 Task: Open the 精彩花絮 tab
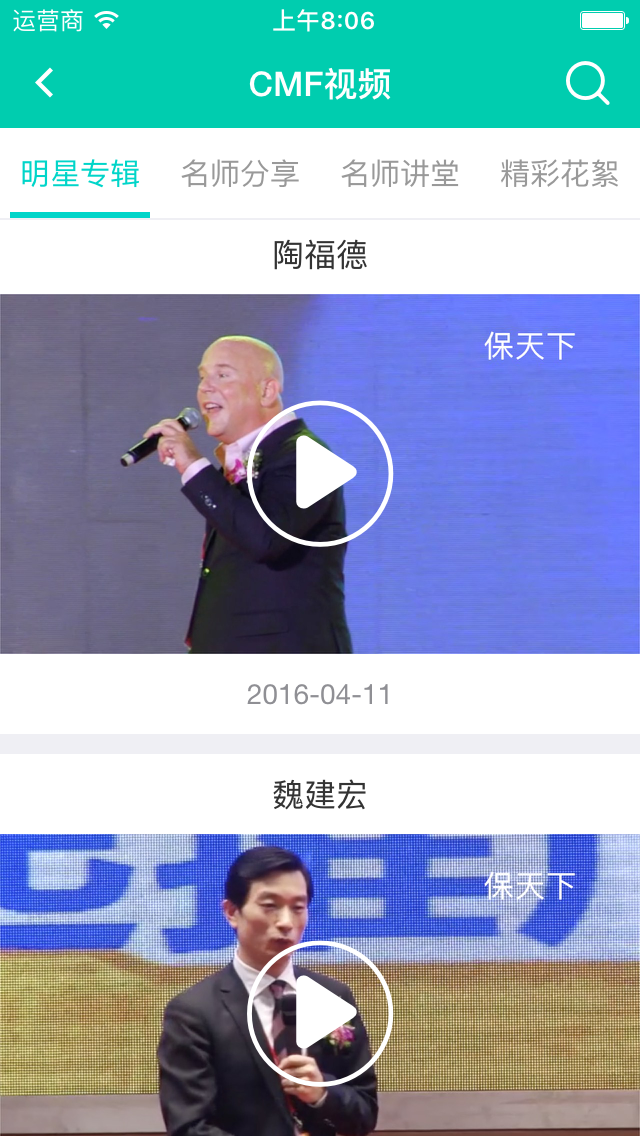tap(560, 174)
